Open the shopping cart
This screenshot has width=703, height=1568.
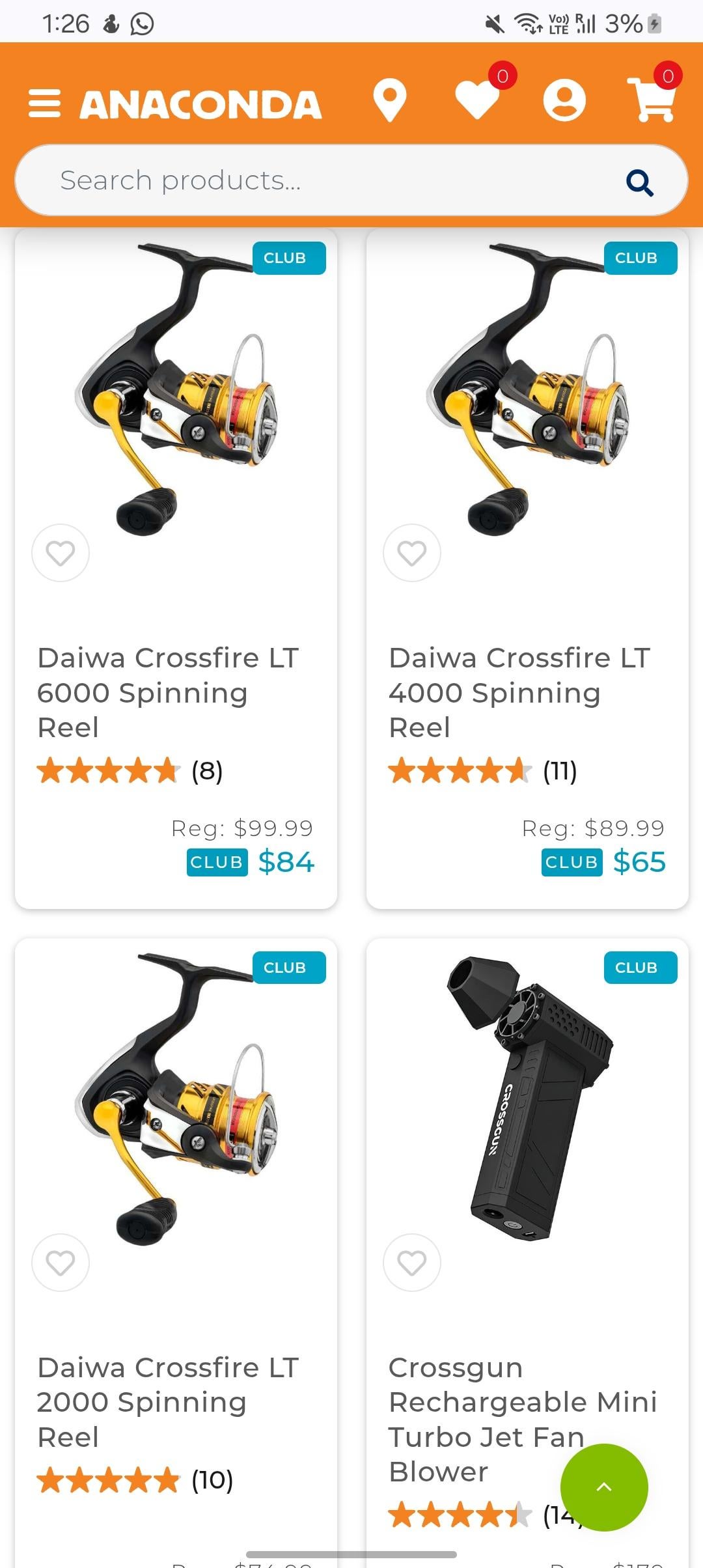(x=651, y=101)
